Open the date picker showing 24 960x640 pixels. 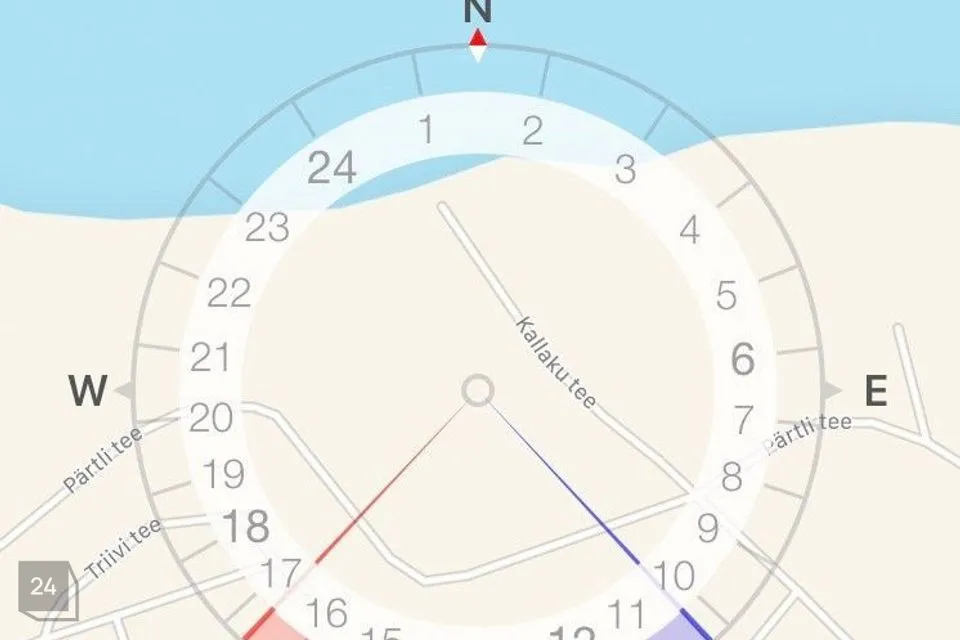tap(44, 588)
